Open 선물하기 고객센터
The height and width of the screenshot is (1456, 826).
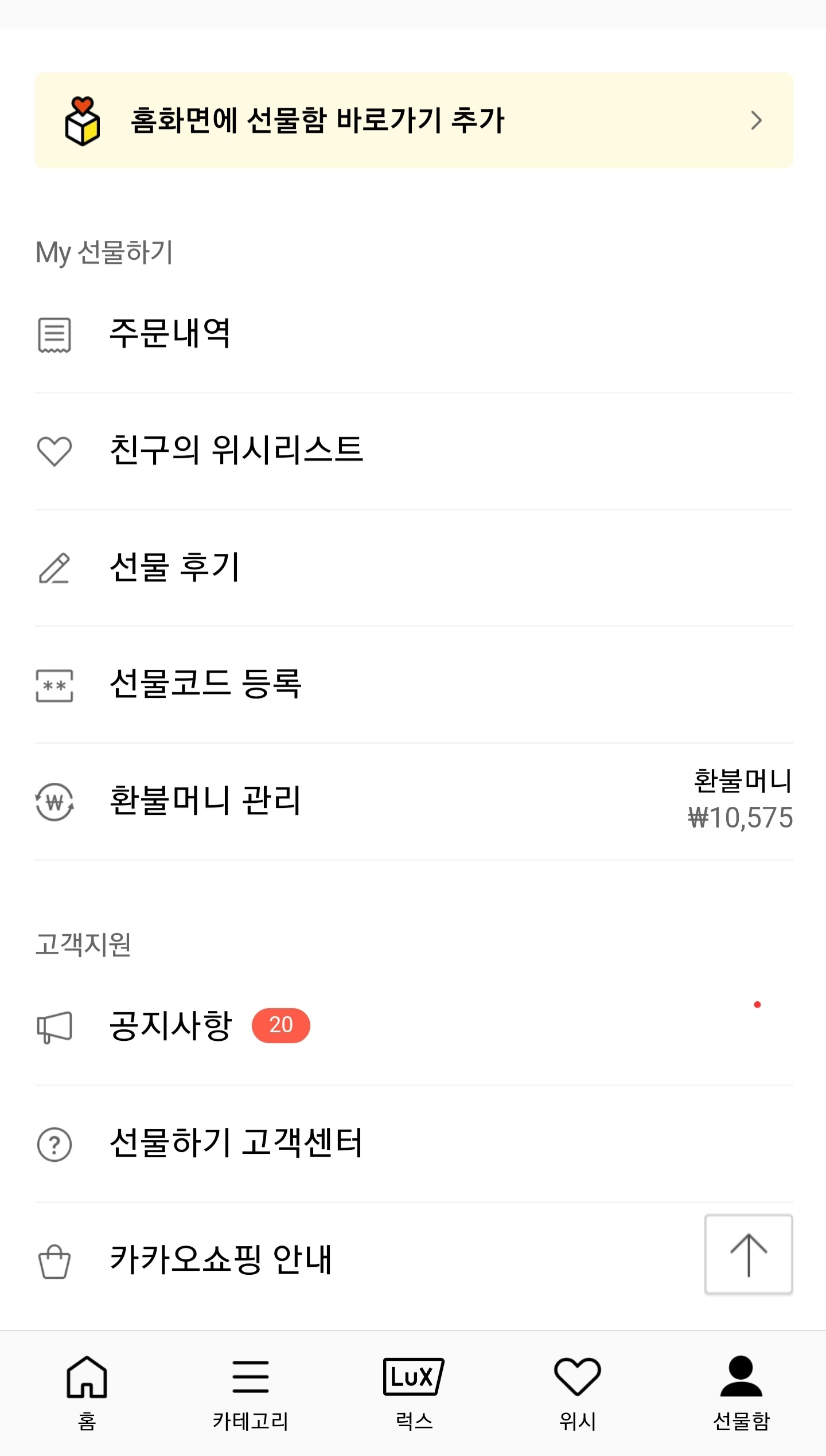point(235,1143)
